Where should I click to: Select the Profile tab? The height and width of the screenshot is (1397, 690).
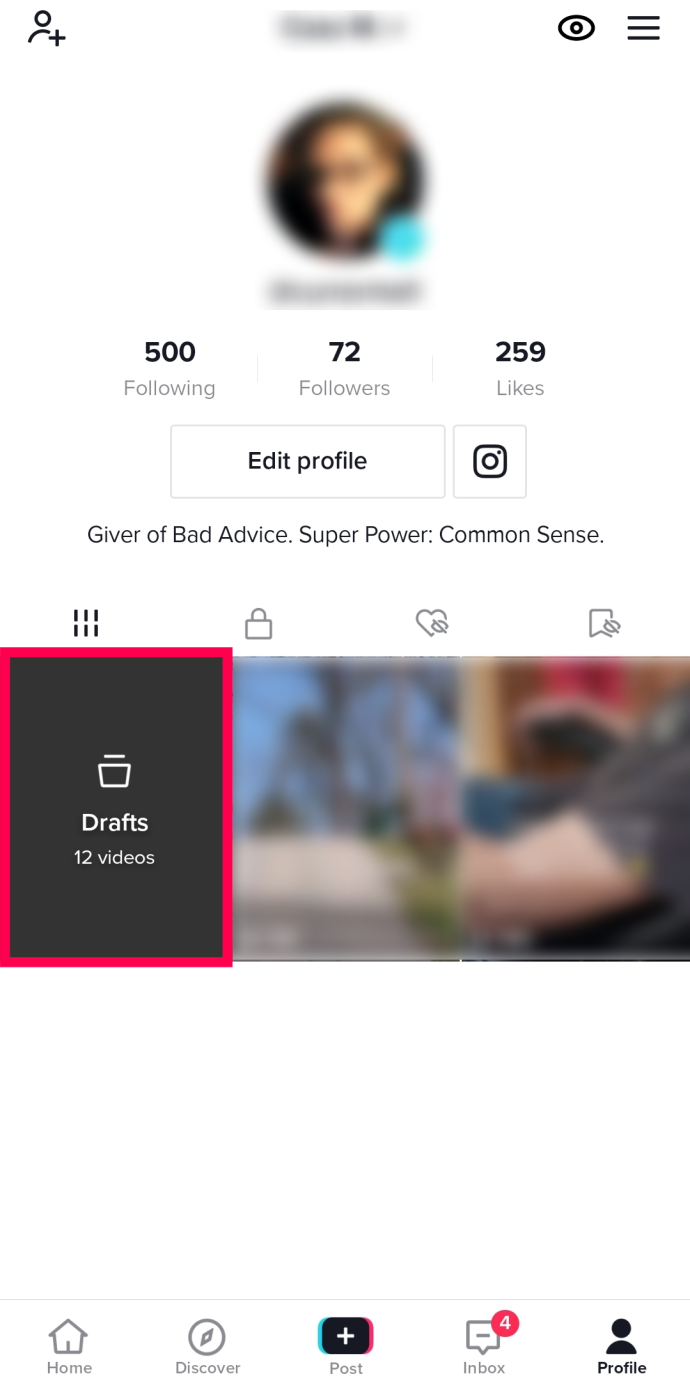(621, 1347)
